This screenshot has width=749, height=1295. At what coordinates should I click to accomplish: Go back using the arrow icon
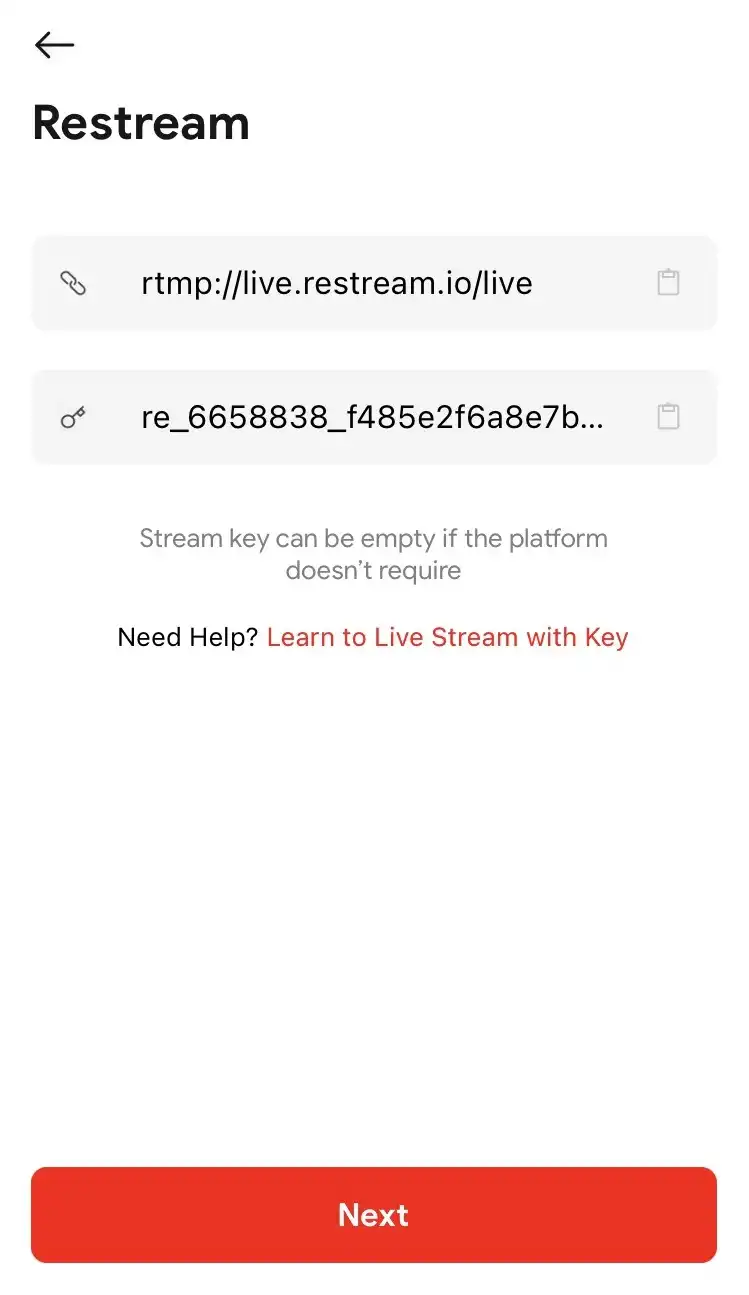[54, 44]
